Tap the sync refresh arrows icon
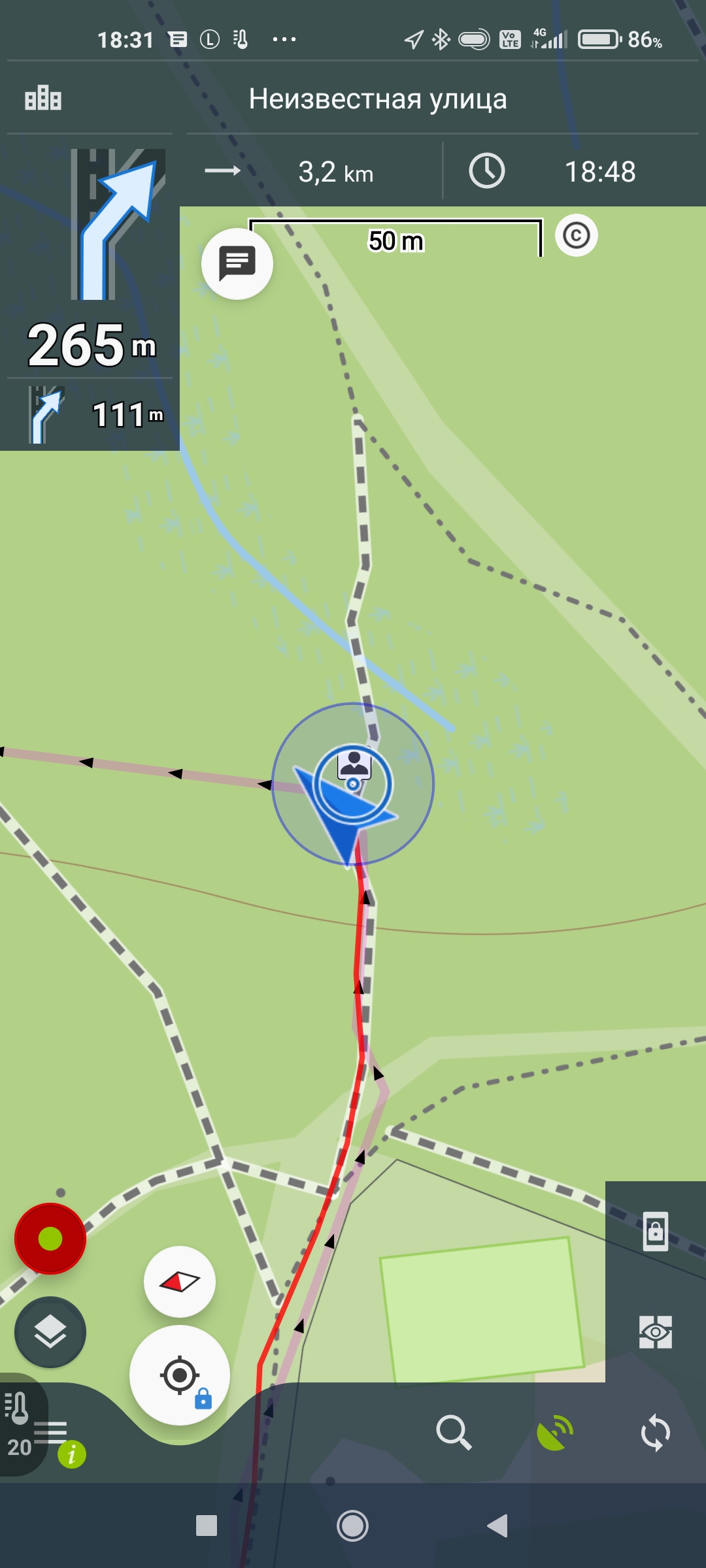706x1568 pixels. tap(655, 1432)
